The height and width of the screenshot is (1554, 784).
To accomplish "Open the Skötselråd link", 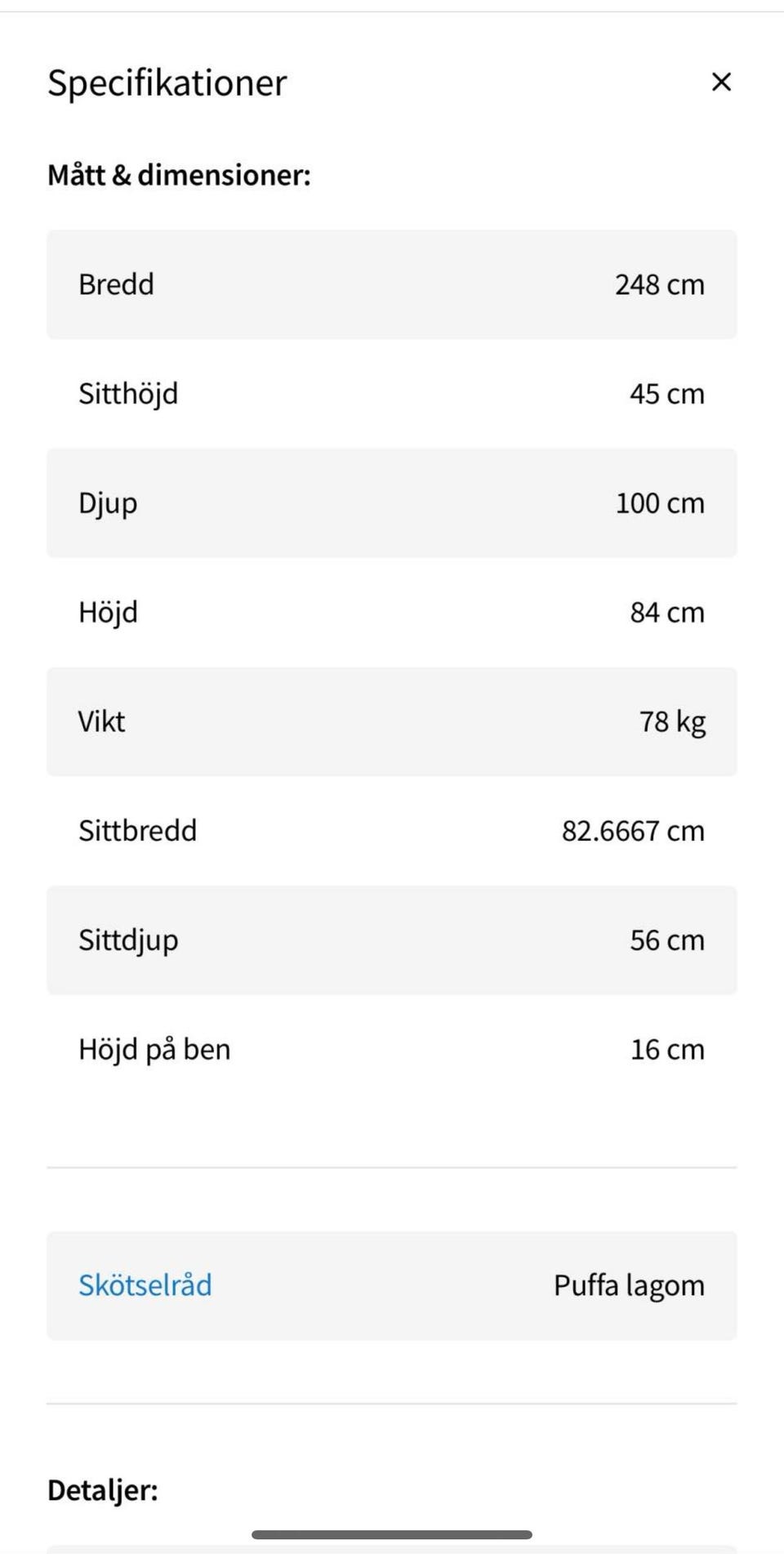I will [x=145, y=1285].
